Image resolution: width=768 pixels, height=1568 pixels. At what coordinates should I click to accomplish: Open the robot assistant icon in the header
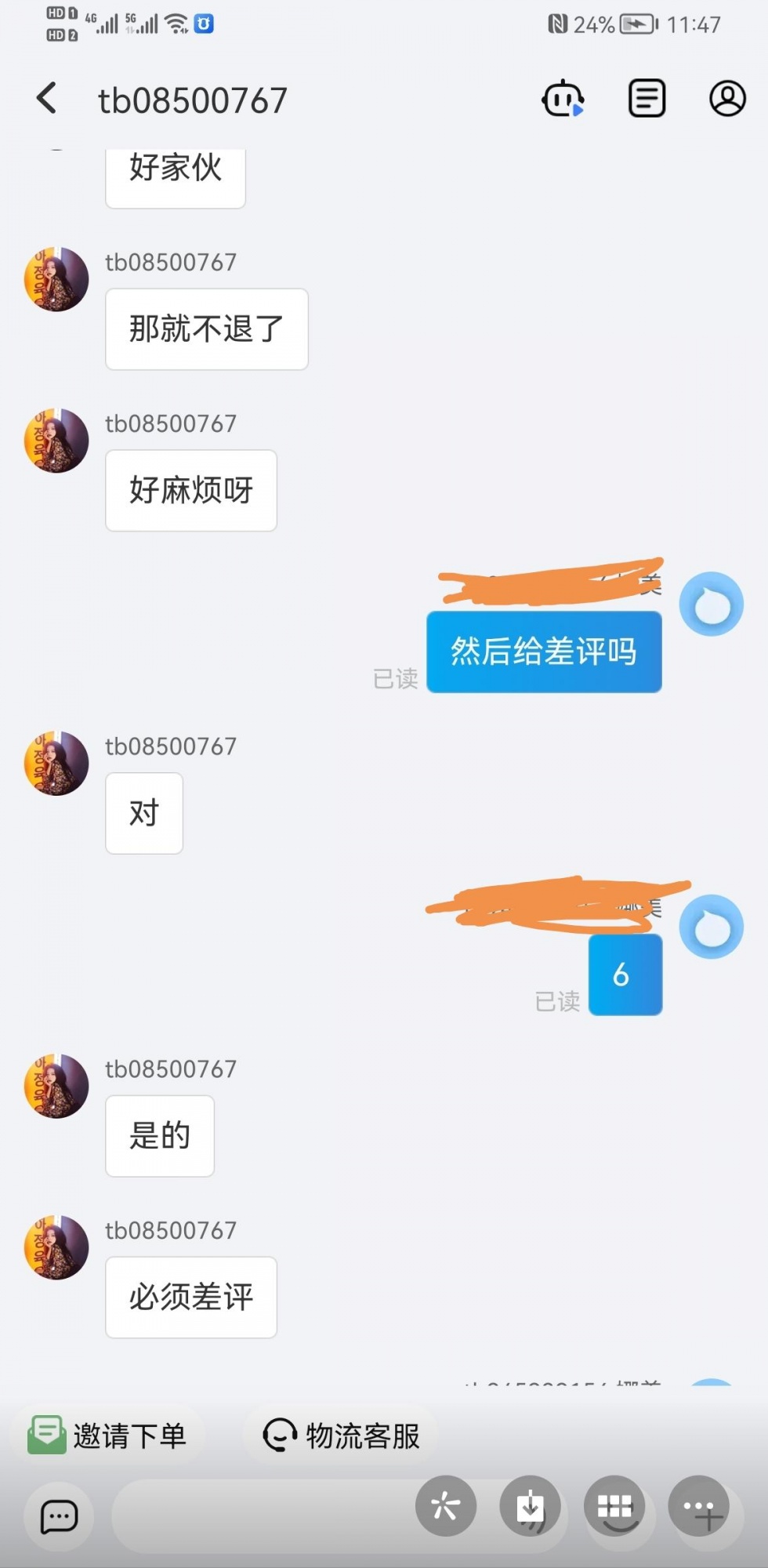(563, 100)
